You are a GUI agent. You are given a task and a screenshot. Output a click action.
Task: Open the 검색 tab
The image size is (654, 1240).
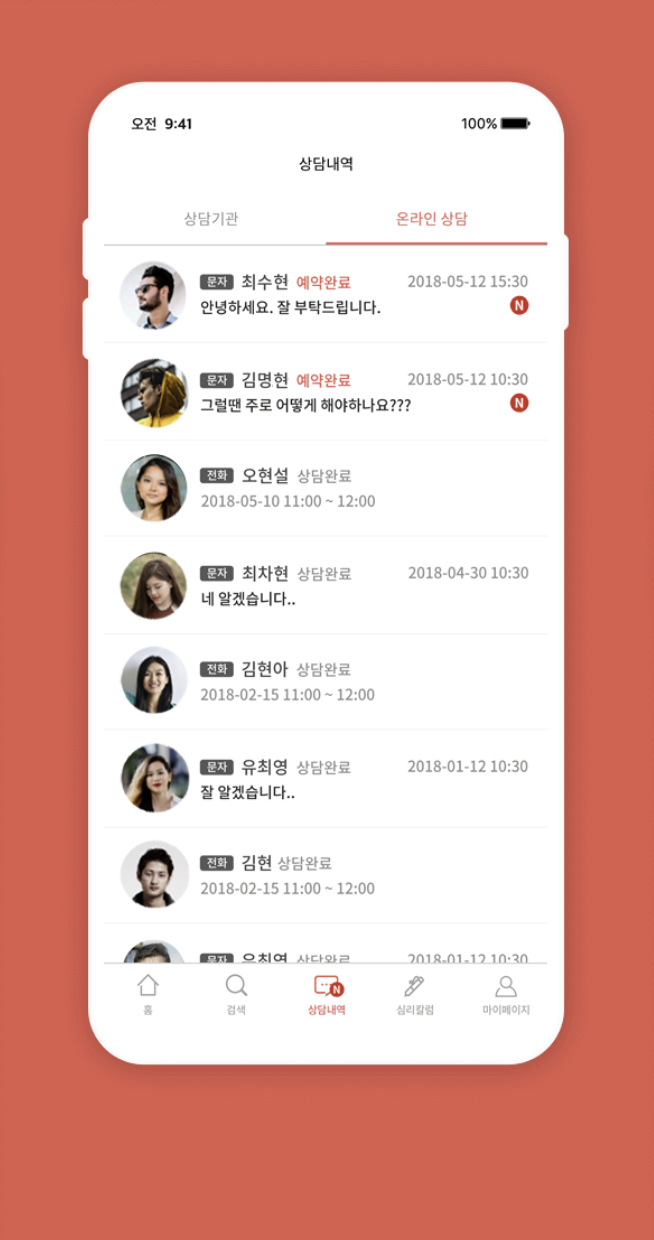pyautogui.click(x=236, y=994)
